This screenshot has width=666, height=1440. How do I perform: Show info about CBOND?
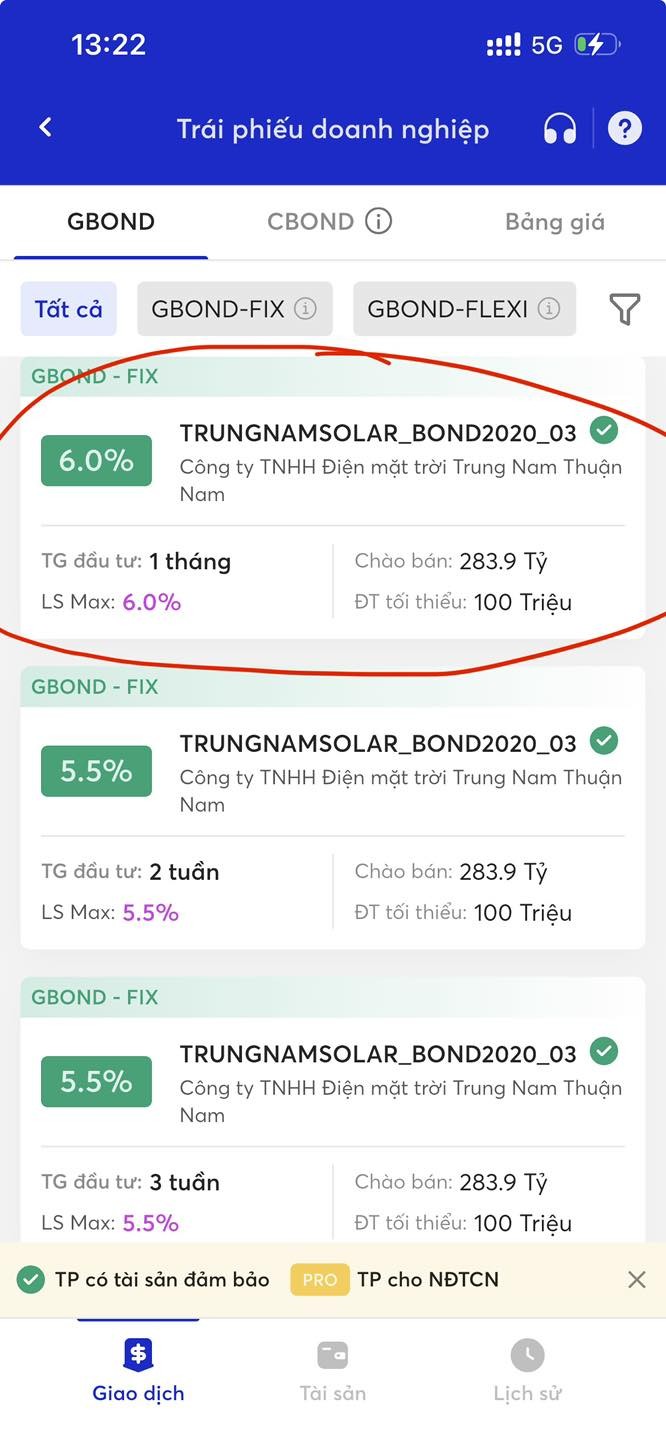click(x=378, y=221)
